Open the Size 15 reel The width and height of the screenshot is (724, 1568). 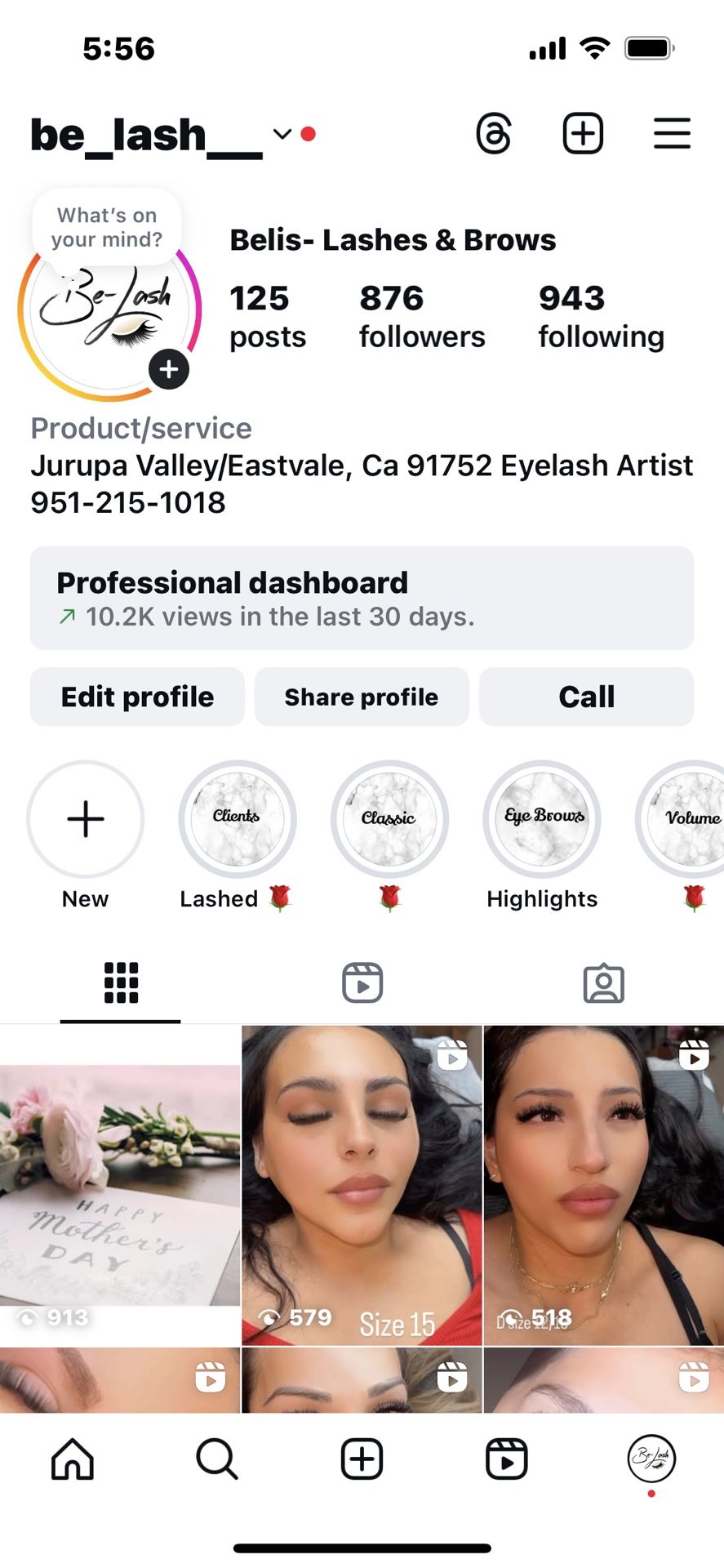point(362,1184)
